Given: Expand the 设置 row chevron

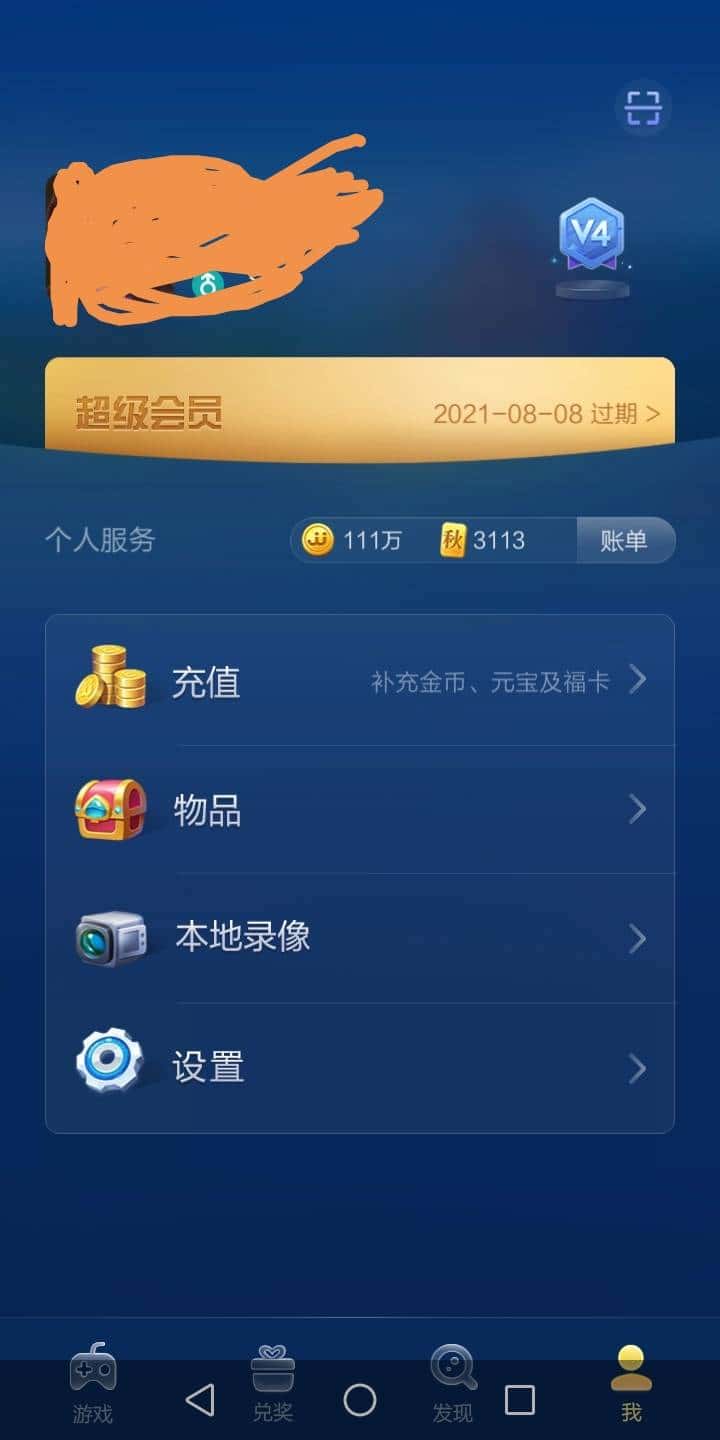Looking at the screenshot, I should (x=638, y=1065).
